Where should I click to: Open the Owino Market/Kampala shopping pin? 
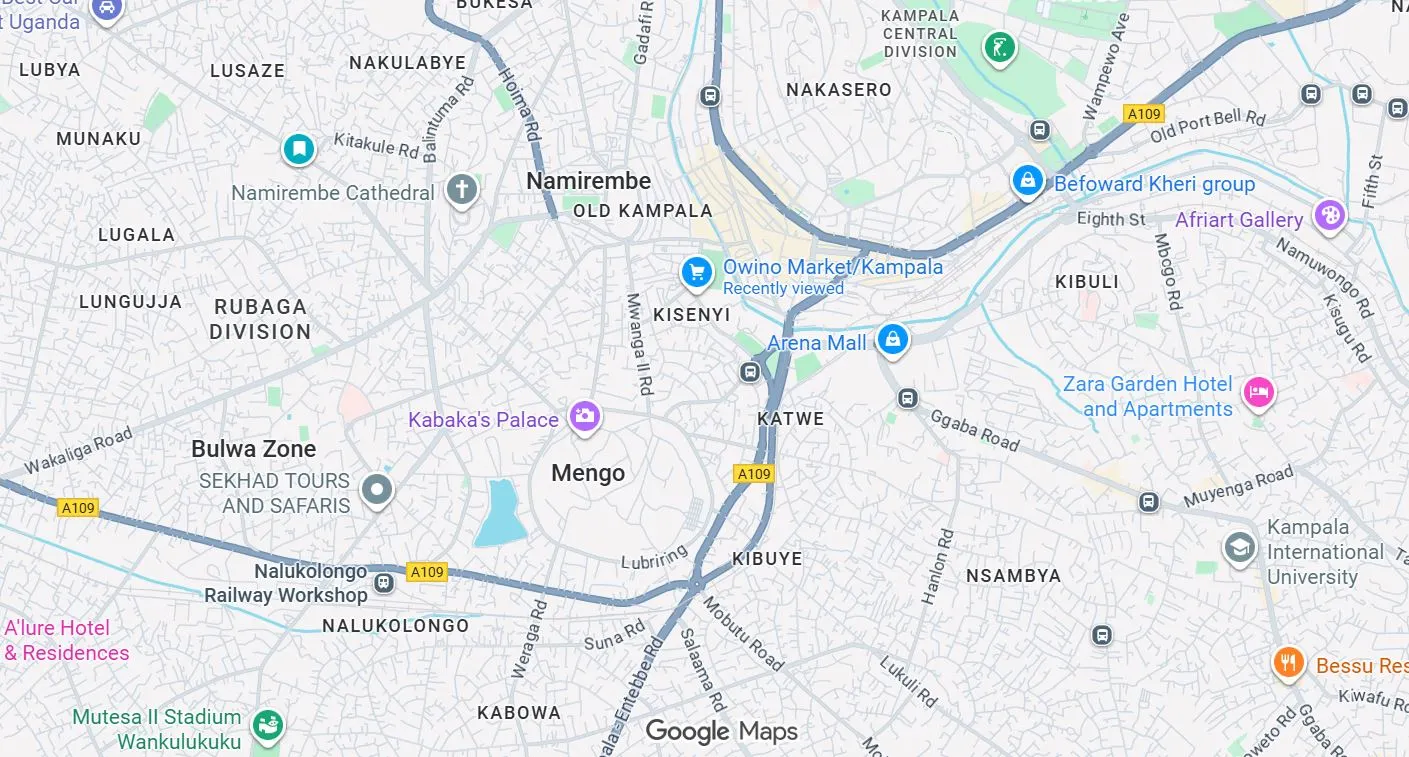pyautogui.click(x=696, y=271)
